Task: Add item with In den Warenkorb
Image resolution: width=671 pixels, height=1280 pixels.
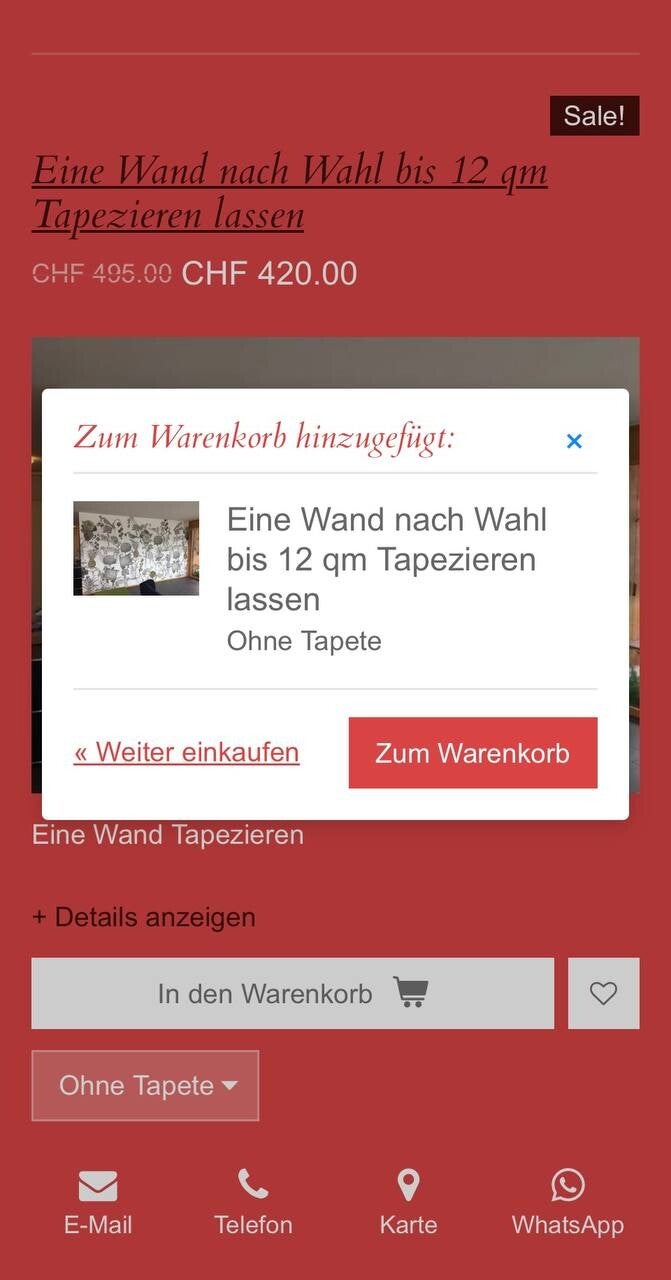Action: tap(292, 993)
